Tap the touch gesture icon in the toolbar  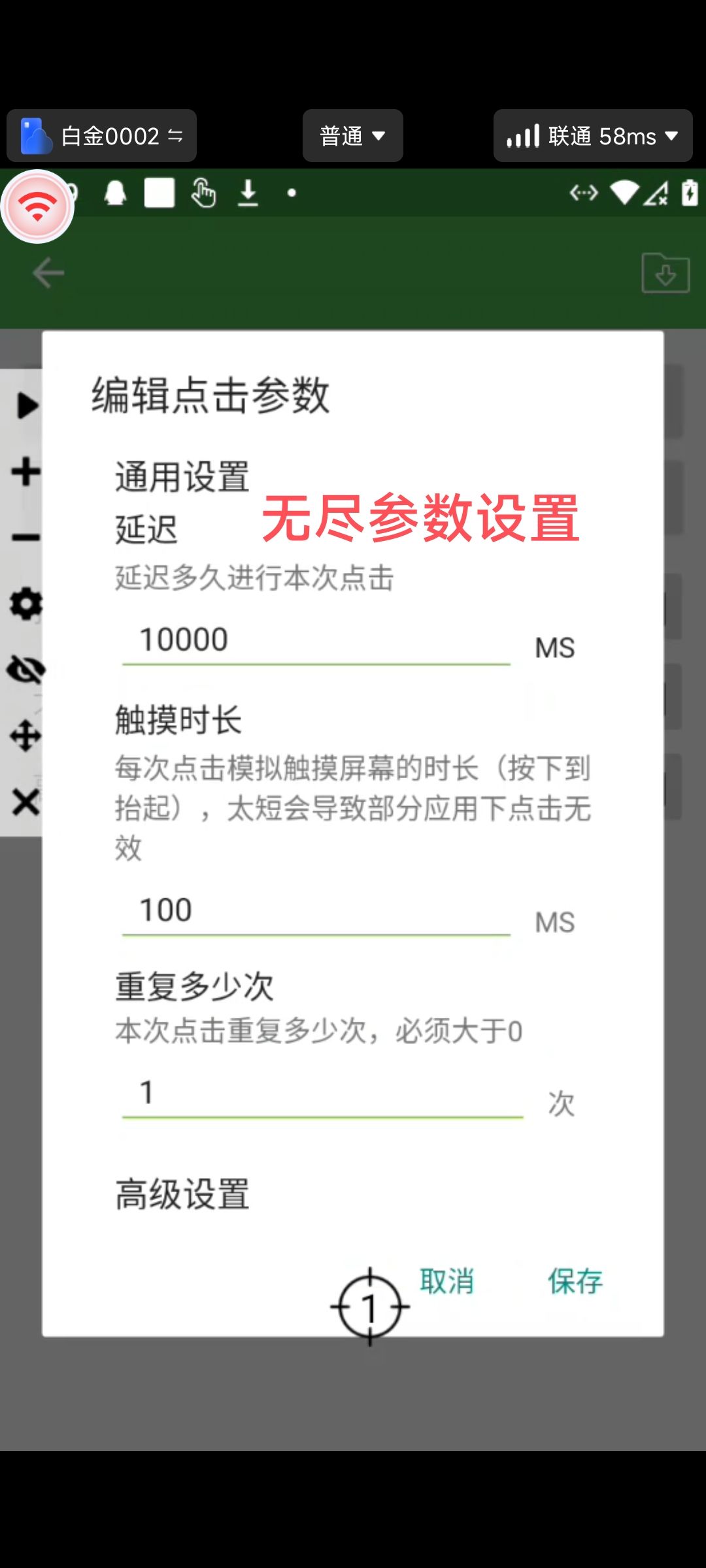coord(204,193)
